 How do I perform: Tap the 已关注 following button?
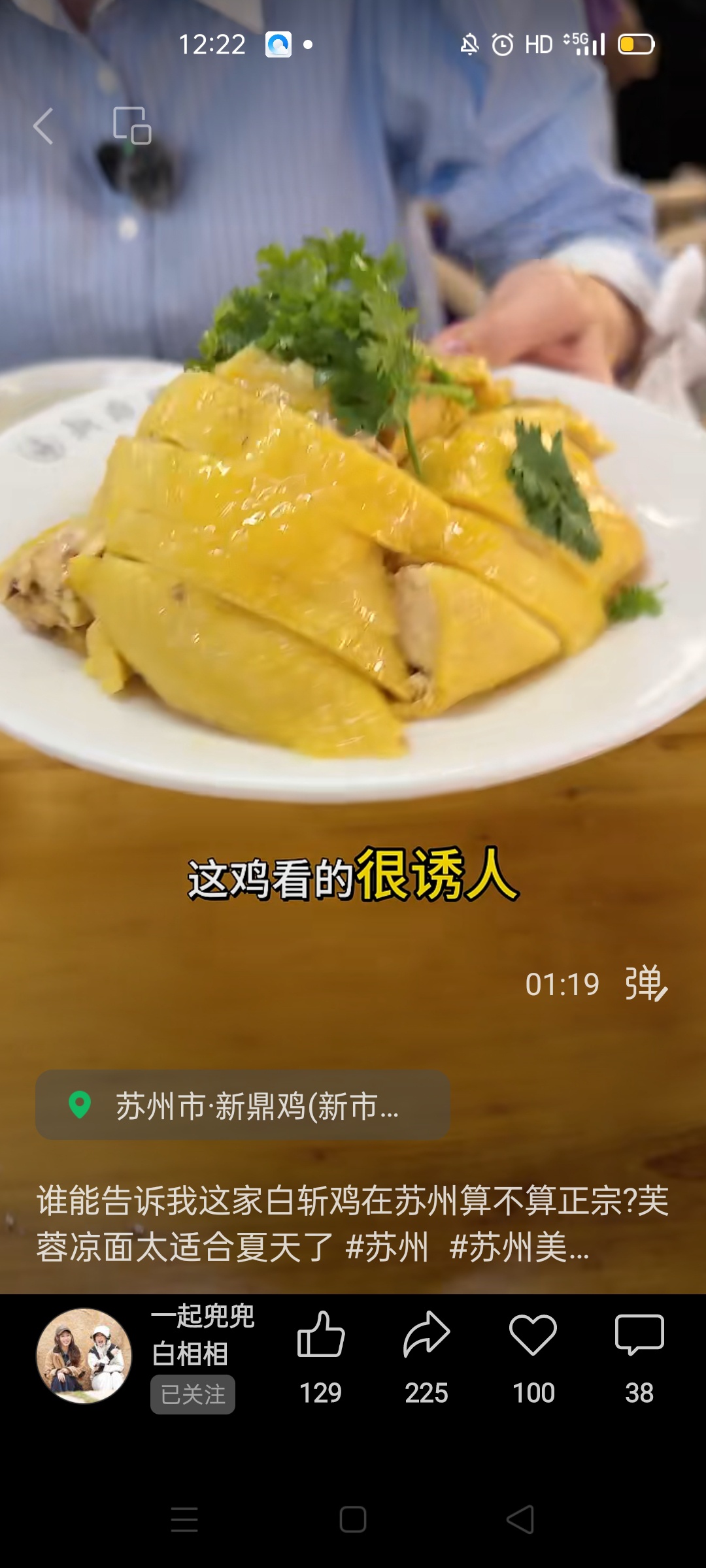[193, 1394]
